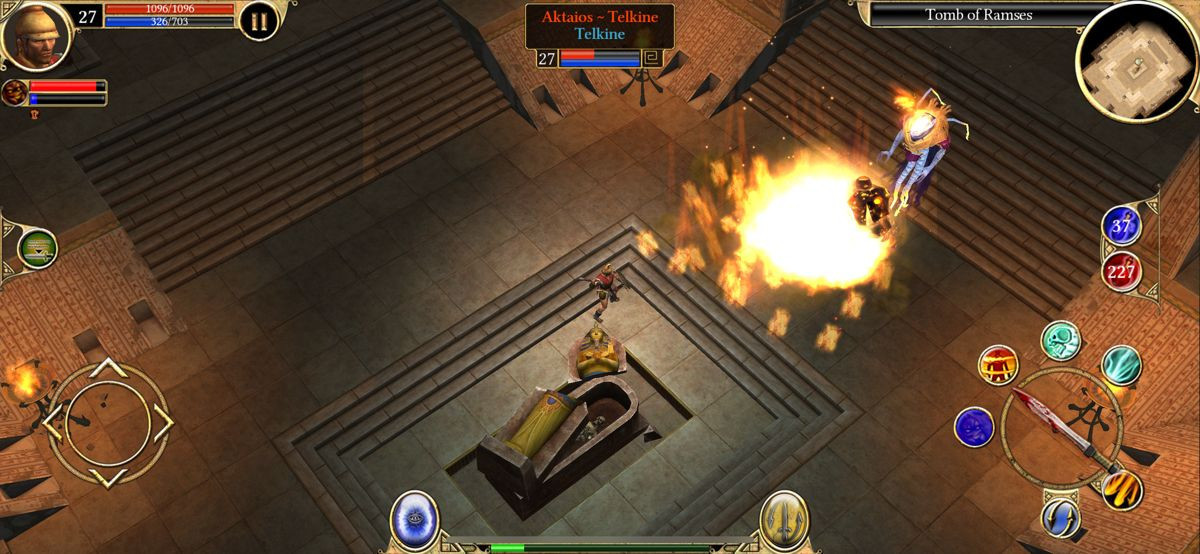Select the pet portrait under the hero

pos(14,93)
